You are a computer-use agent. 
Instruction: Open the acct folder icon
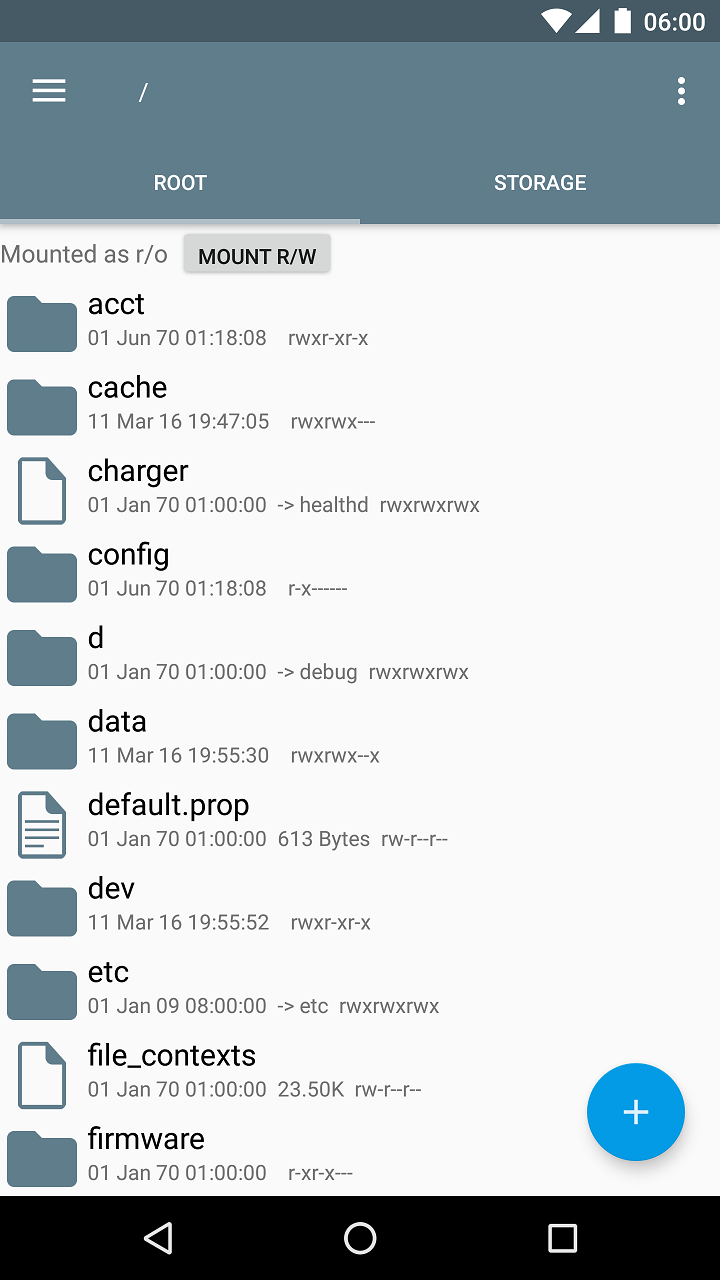(x=41, y=323)
